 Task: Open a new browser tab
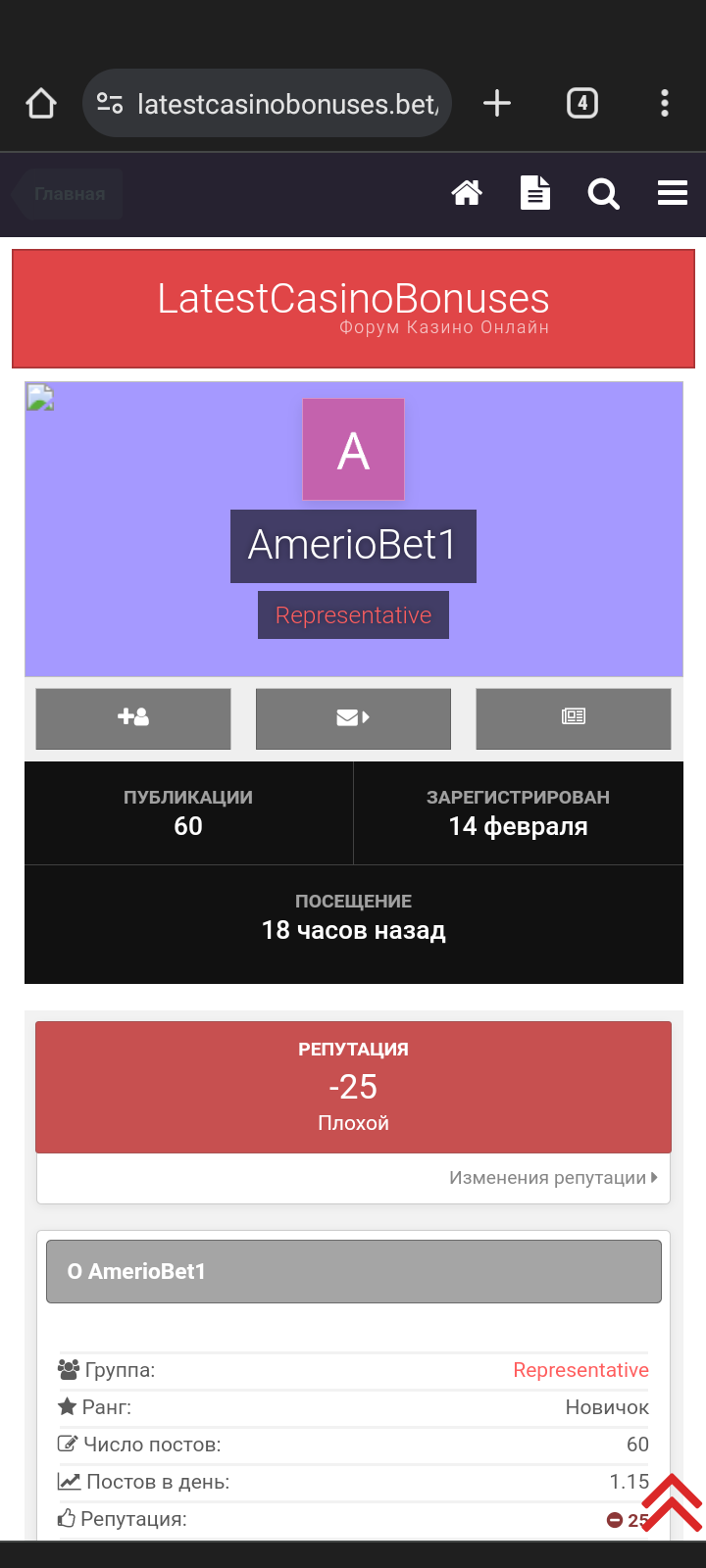click(497, 103)
